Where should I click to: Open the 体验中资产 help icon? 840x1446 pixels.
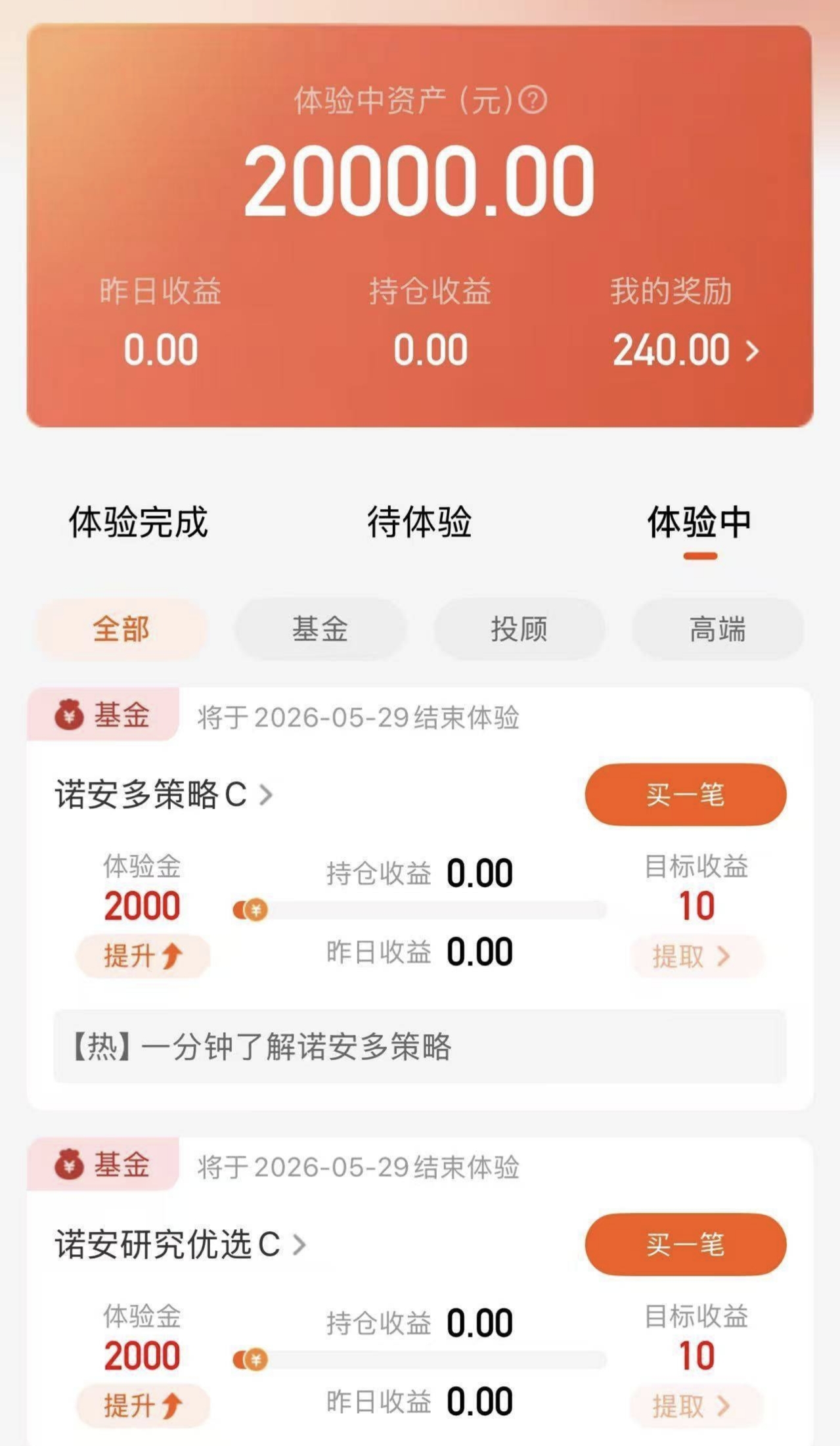[532, 100]
